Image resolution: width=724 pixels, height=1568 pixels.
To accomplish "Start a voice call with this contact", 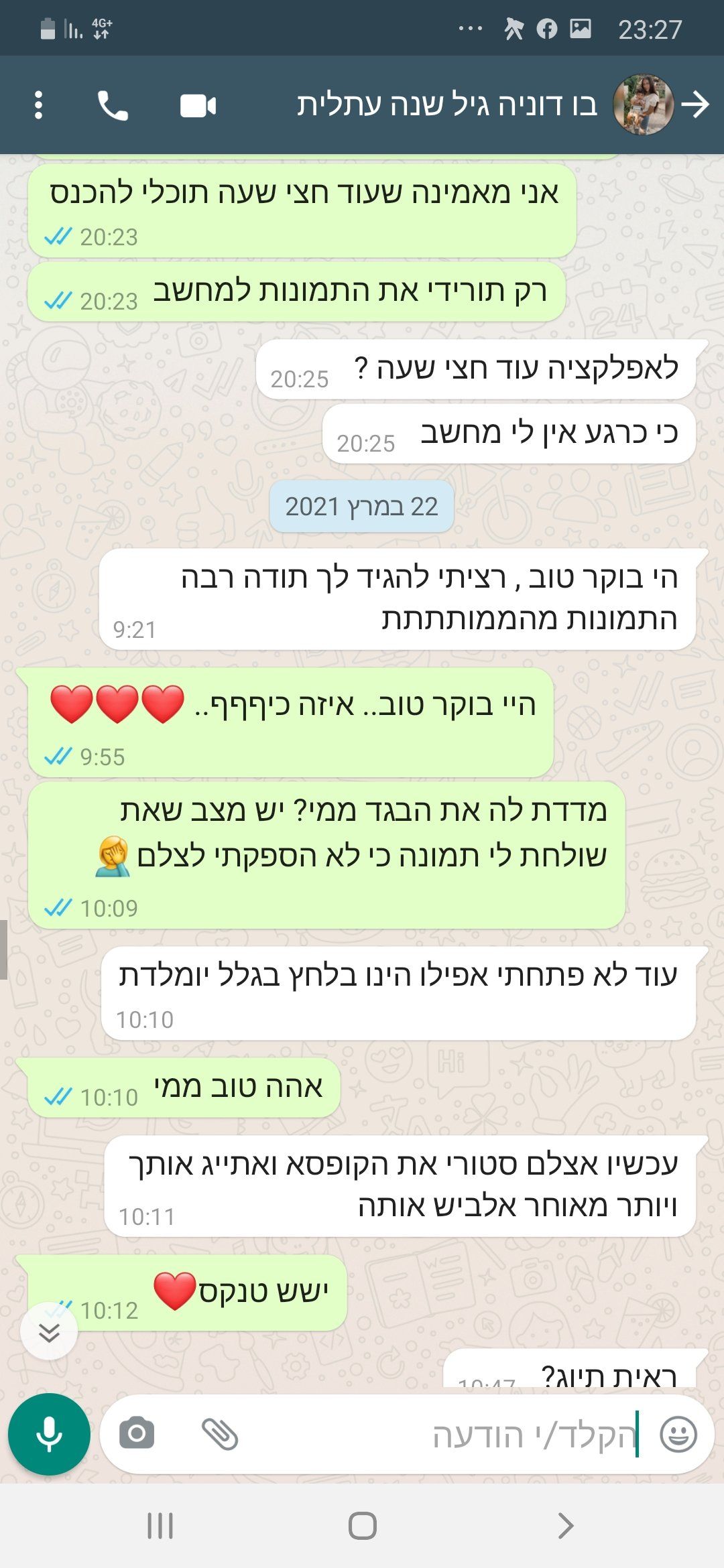I will point(113,105).
